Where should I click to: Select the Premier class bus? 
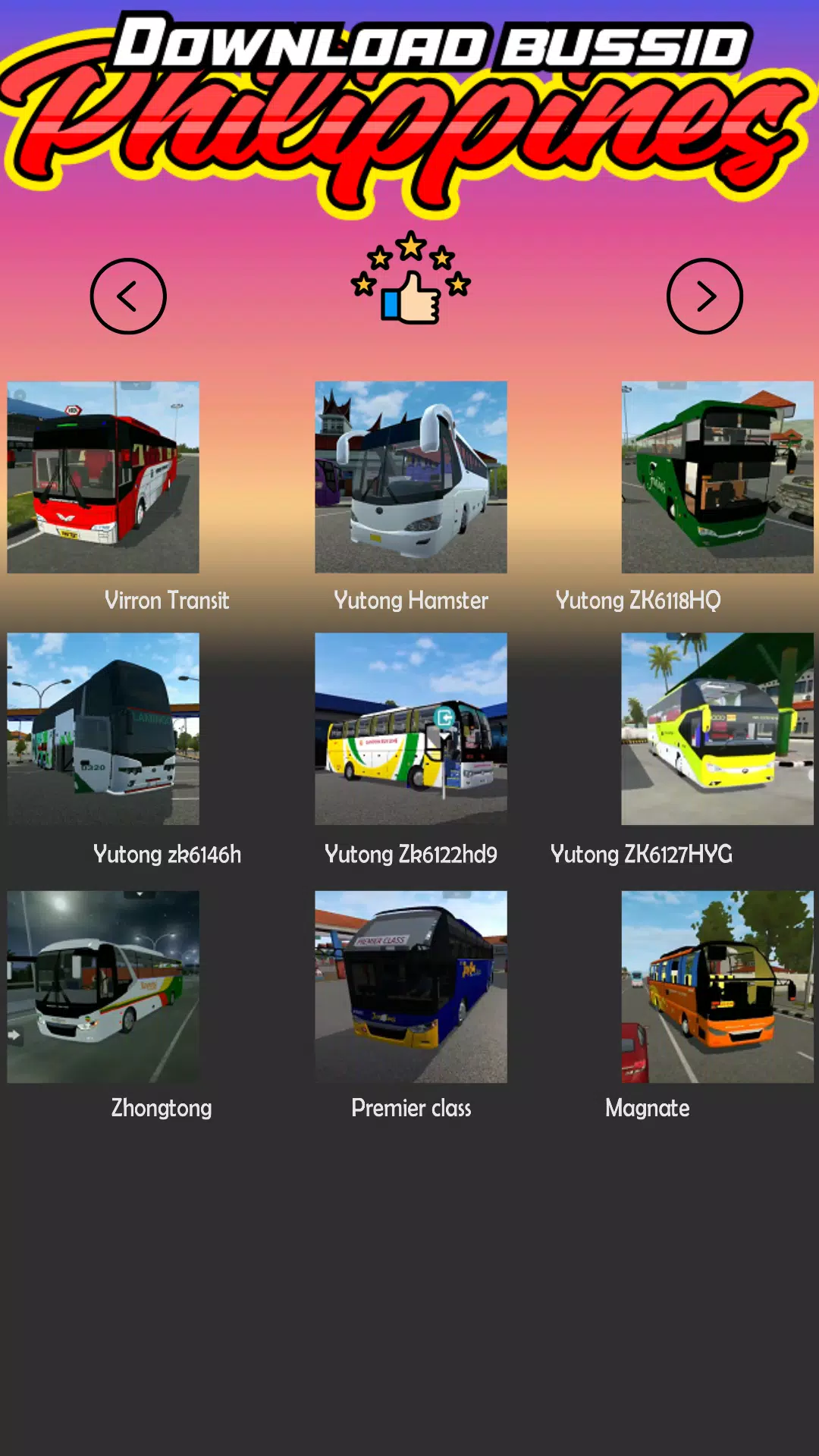click(x=410, y=987)
